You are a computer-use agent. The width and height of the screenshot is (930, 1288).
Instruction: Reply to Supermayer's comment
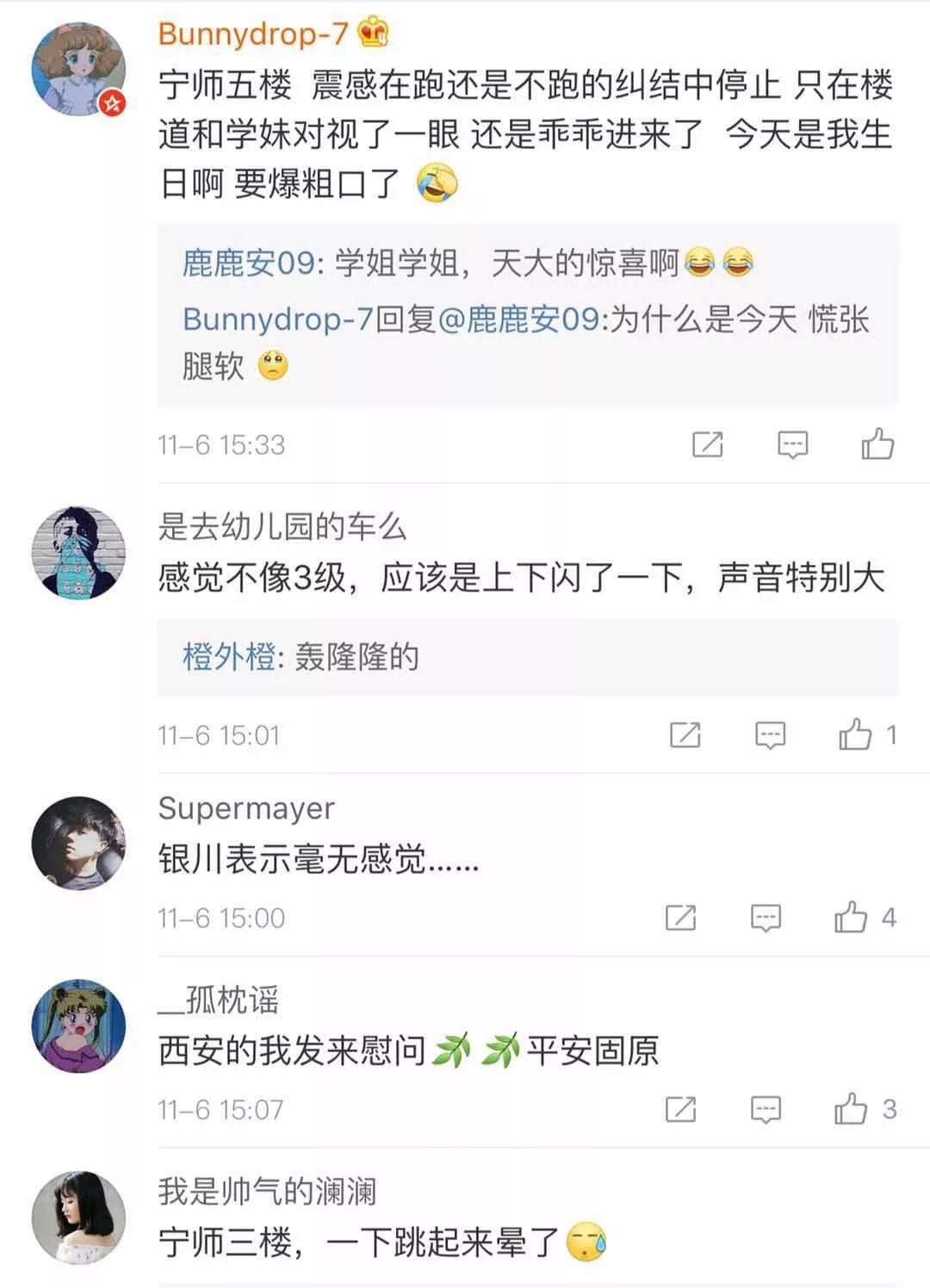tap(766, 918)
